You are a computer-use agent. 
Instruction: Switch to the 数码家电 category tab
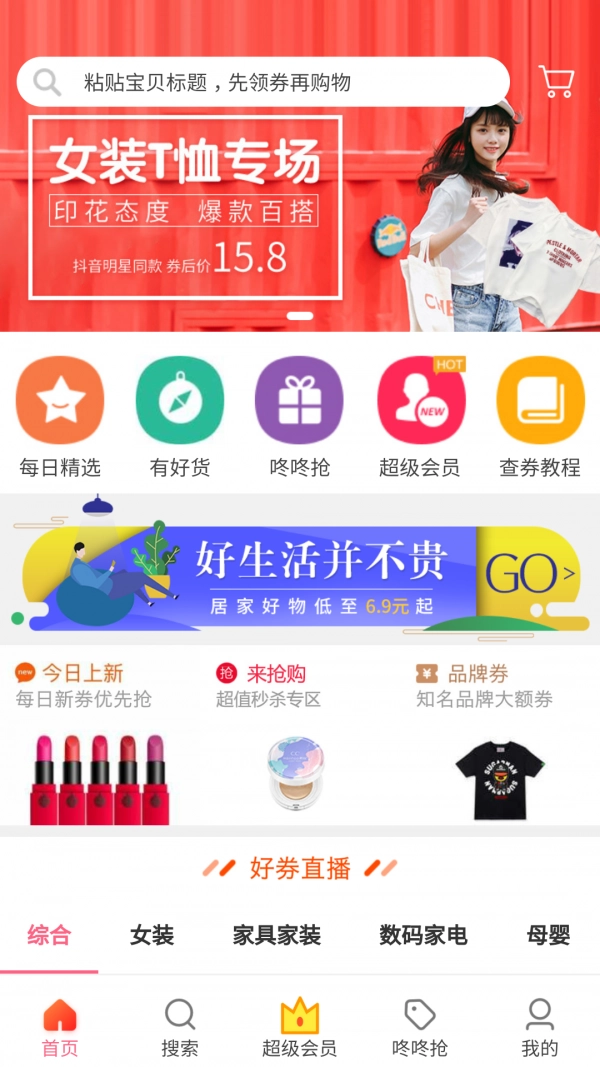click(x=423, y=936)
